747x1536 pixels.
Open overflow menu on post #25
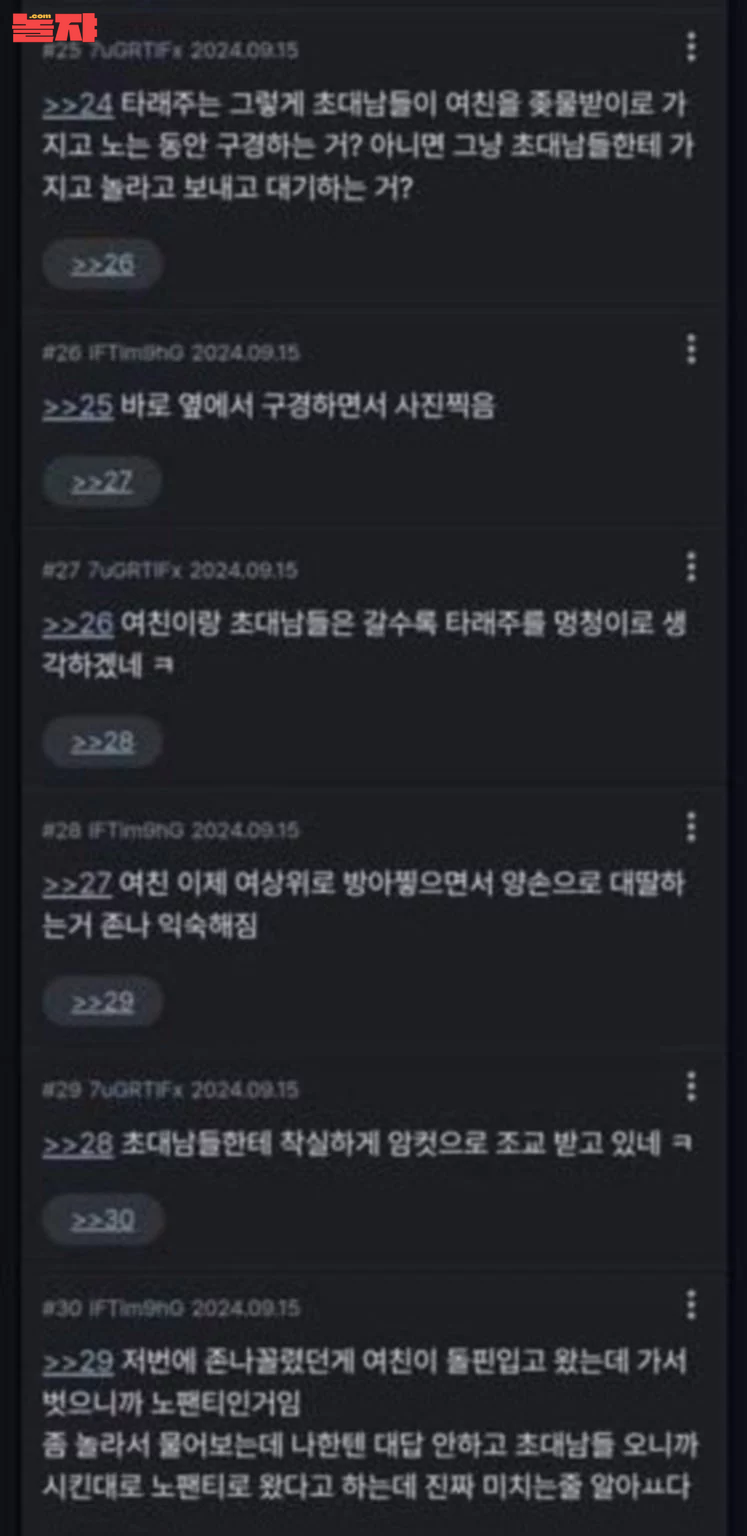[x=691, y=47]
